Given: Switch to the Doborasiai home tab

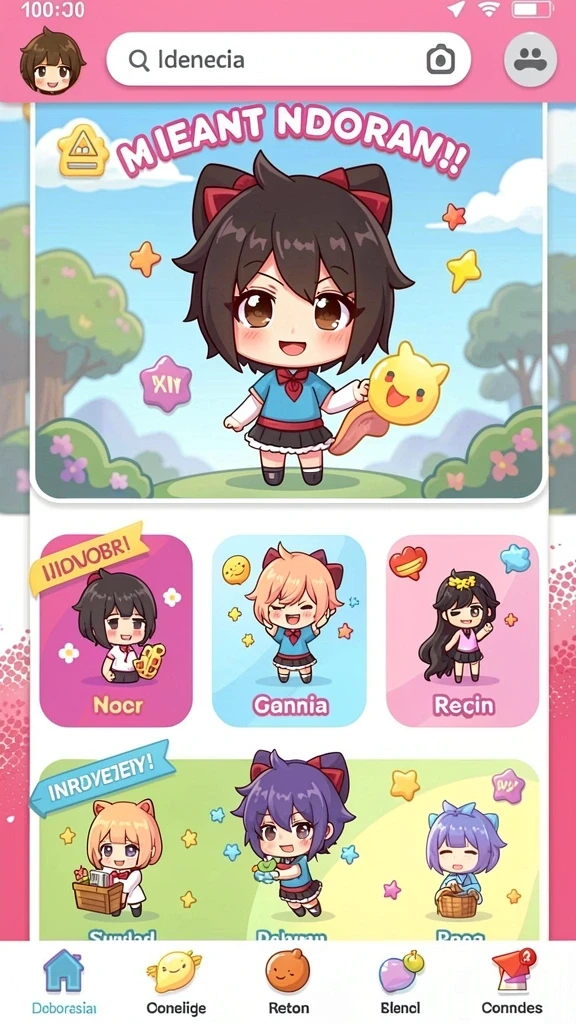Looking at the screenshot, I should coord(64,982).
